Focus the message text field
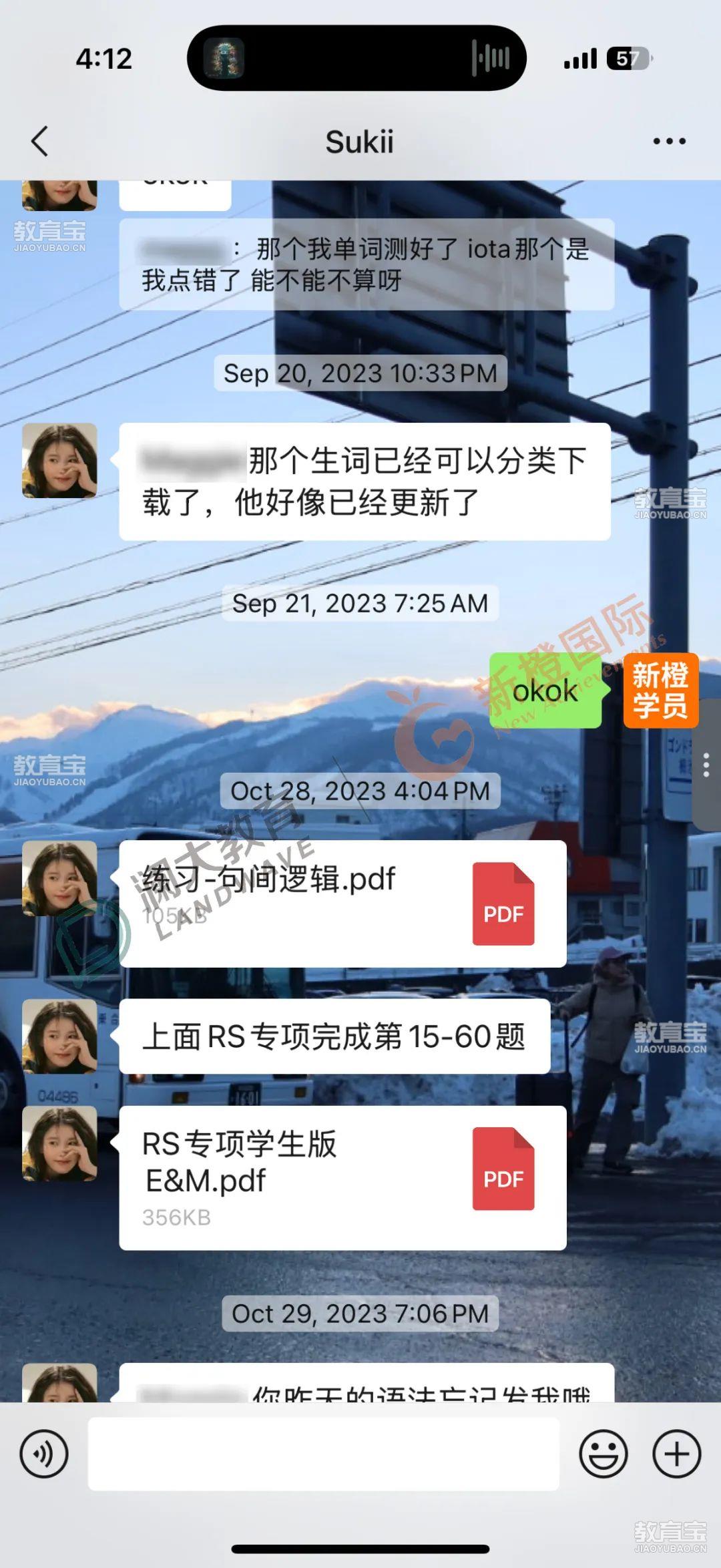 click(x=324, y=1454)
